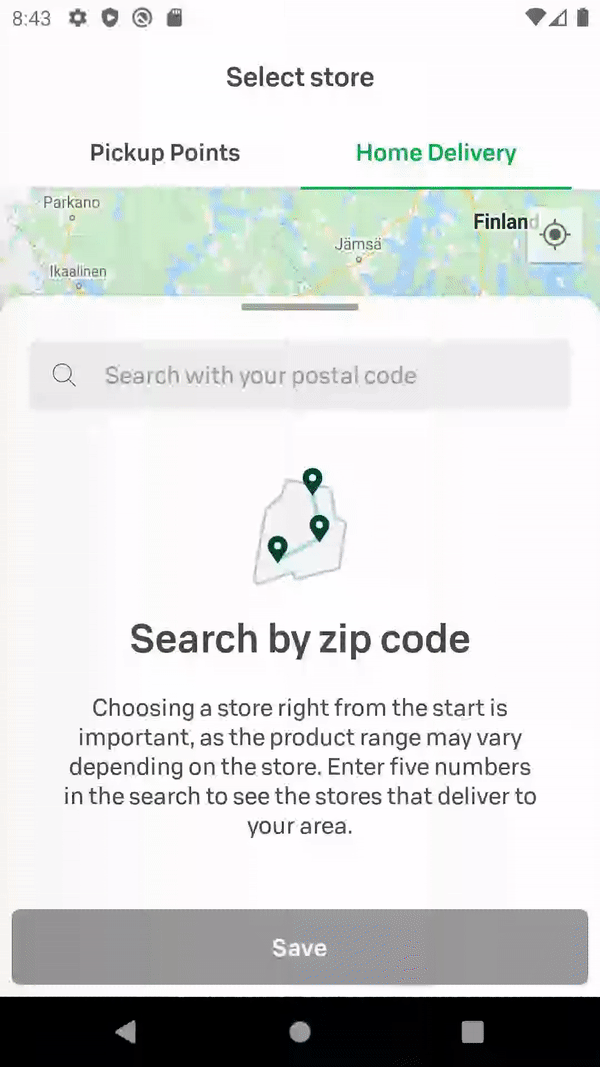Viewport: 600px width, 1067px height.
Task: Select the Home Delivery tab
Action: 436,152
